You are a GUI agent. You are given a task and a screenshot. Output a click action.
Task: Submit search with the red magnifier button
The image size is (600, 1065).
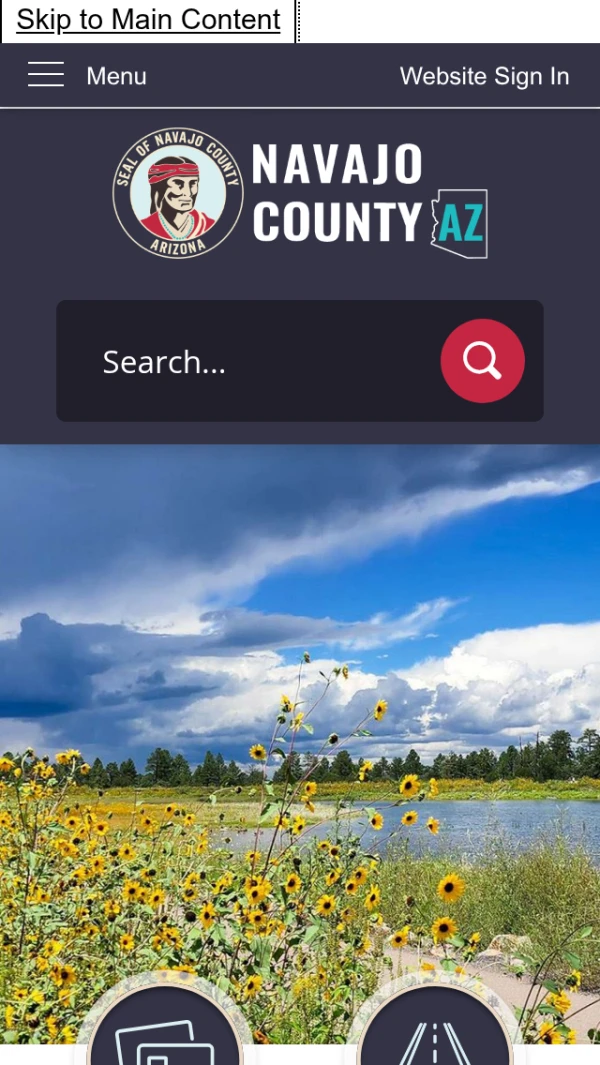(x=482, y=361)
